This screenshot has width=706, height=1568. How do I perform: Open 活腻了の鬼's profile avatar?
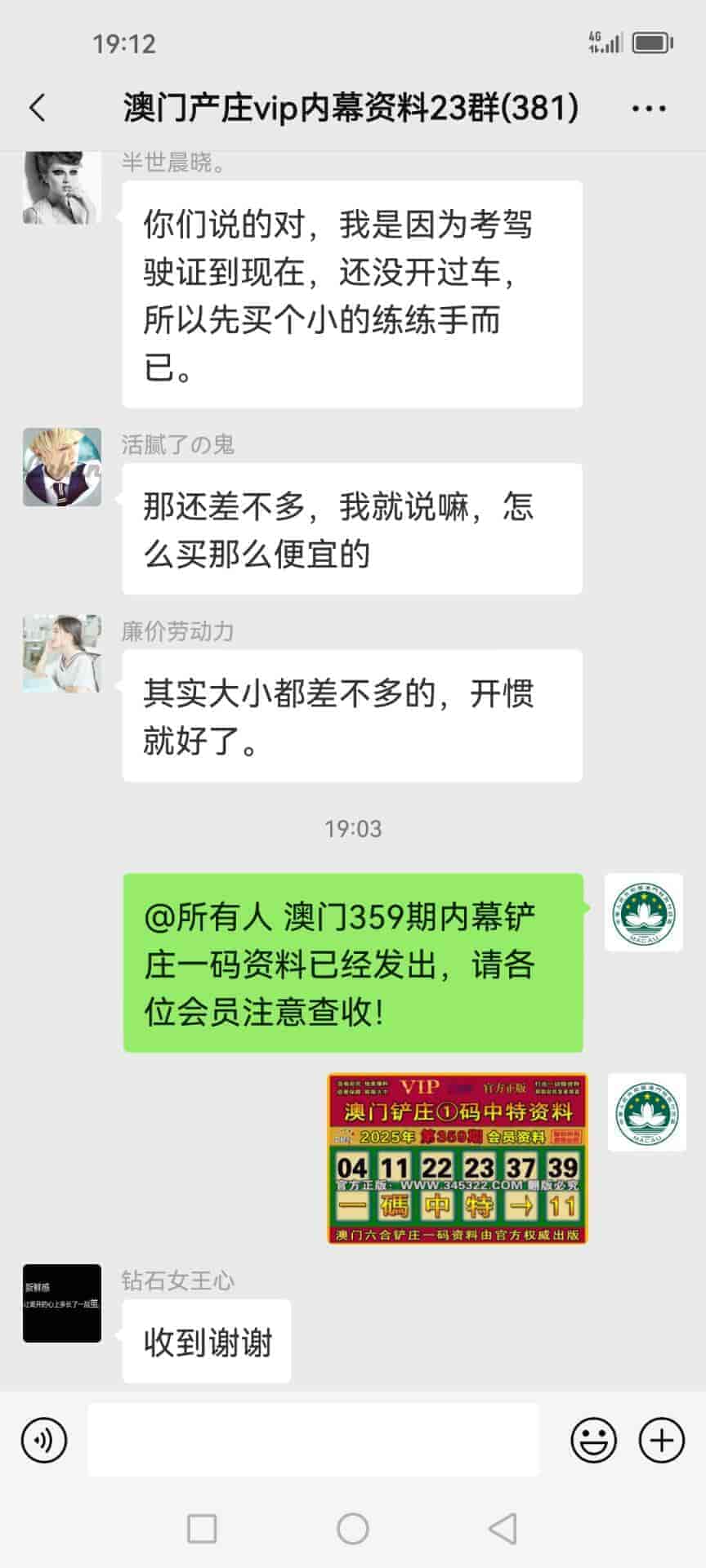62,467
